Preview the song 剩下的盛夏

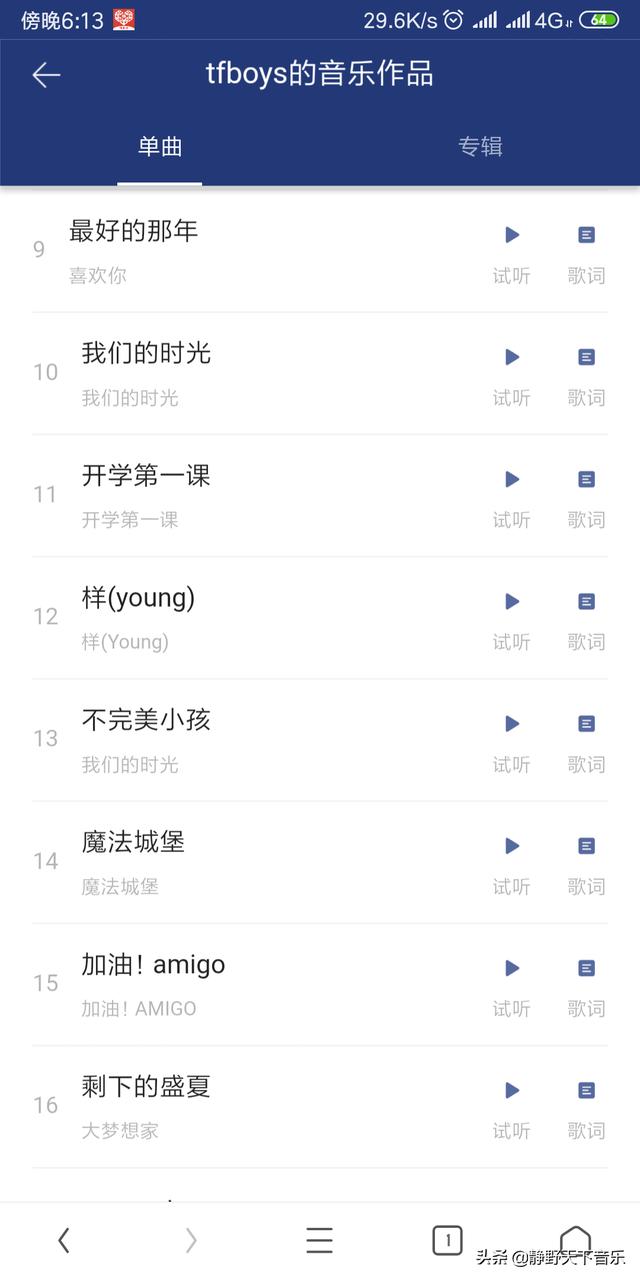[x=511, y=1103]
